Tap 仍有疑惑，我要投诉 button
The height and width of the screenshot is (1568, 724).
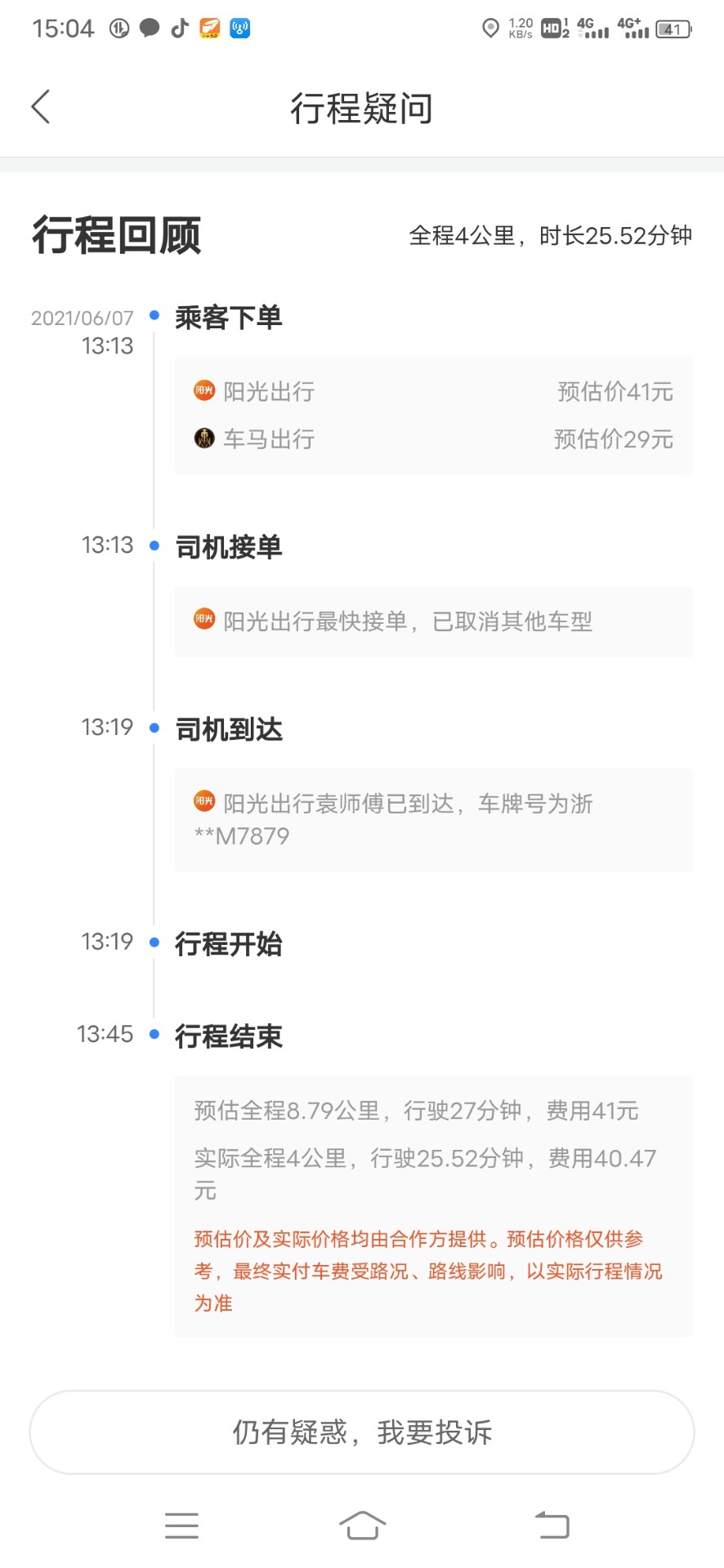click(362, 1432)
